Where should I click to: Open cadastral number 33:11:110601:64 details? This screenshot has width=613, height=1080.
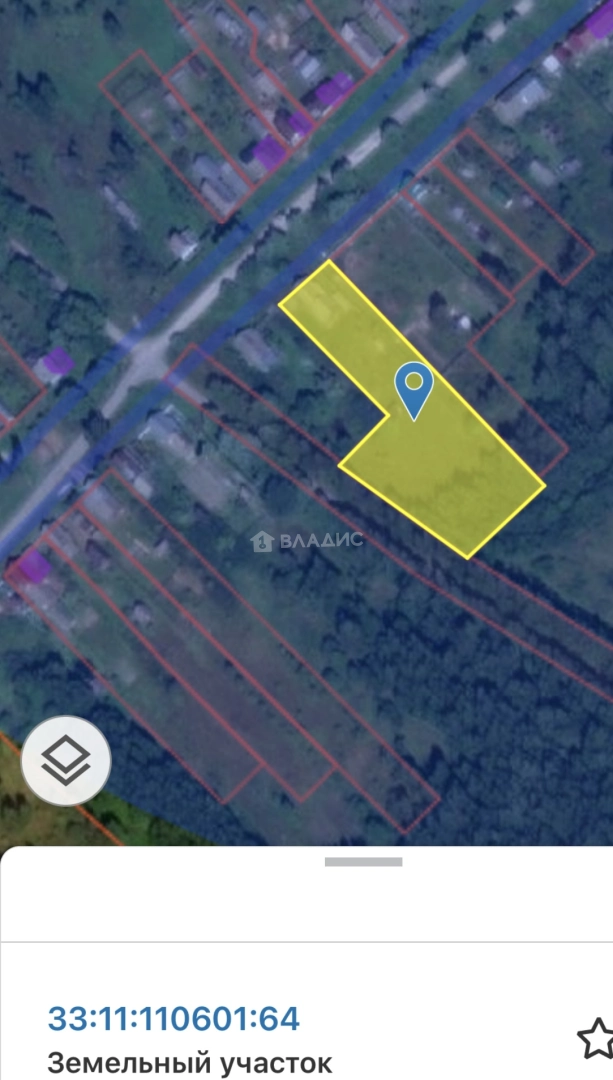tap(173, 1019)
